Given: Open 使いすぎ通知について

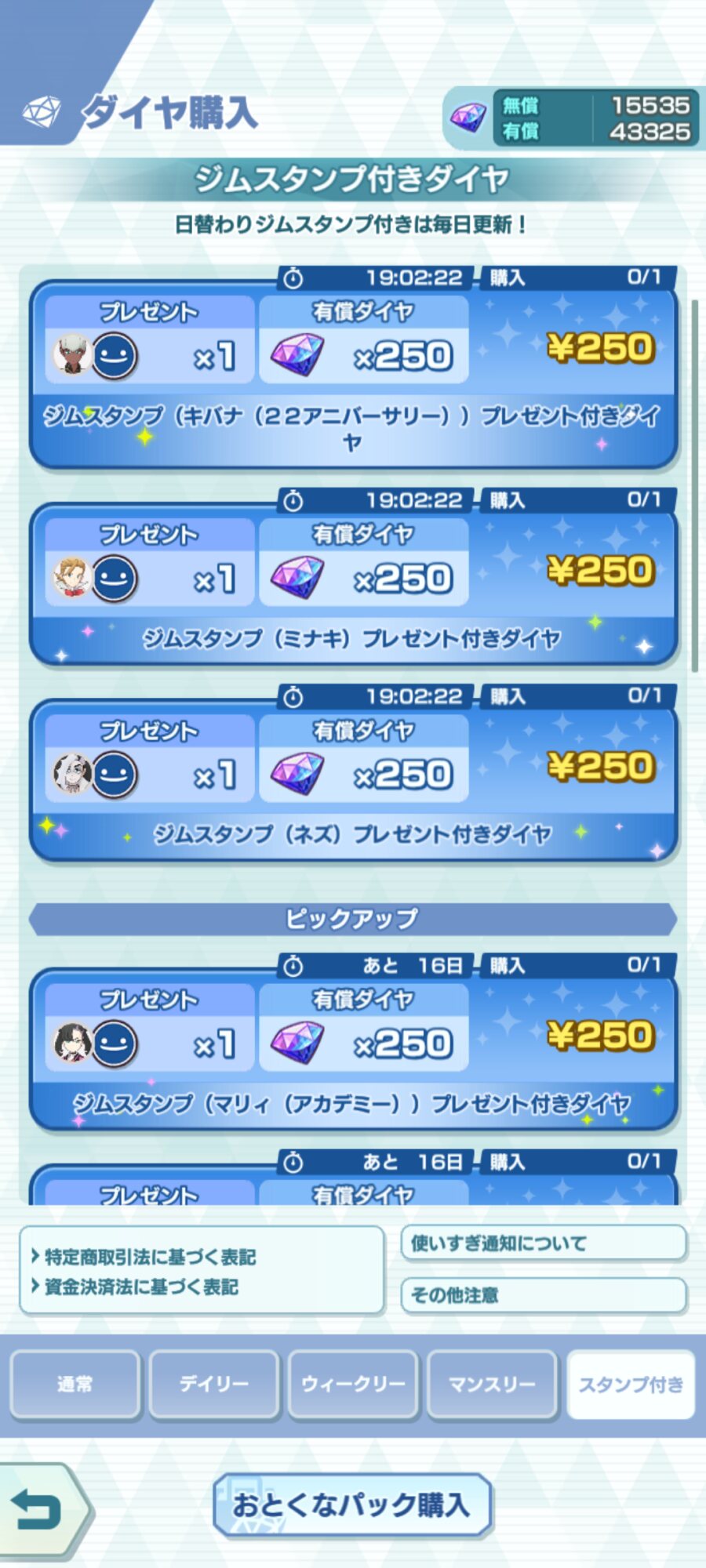Looking at the screenshot, I should (x=544, y=1243).
